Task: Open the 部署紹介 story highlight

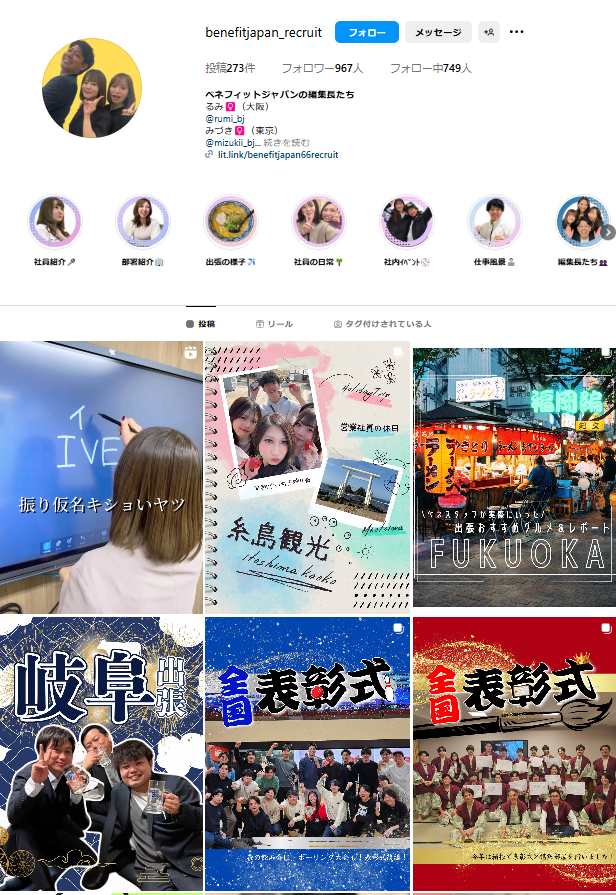Action: tap(143, 221)
